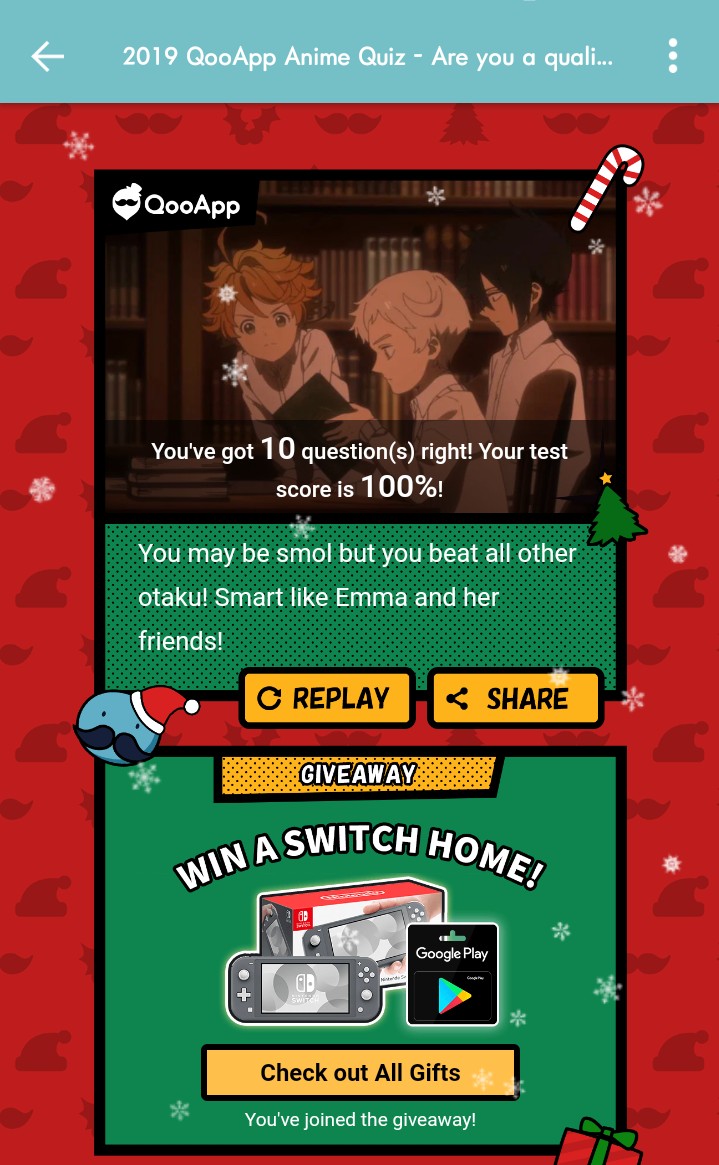Image resolution: width=719 pixels, height=1165 pixels.
Task: Open the three-dot overflow menu
Action: click(673, 57)
